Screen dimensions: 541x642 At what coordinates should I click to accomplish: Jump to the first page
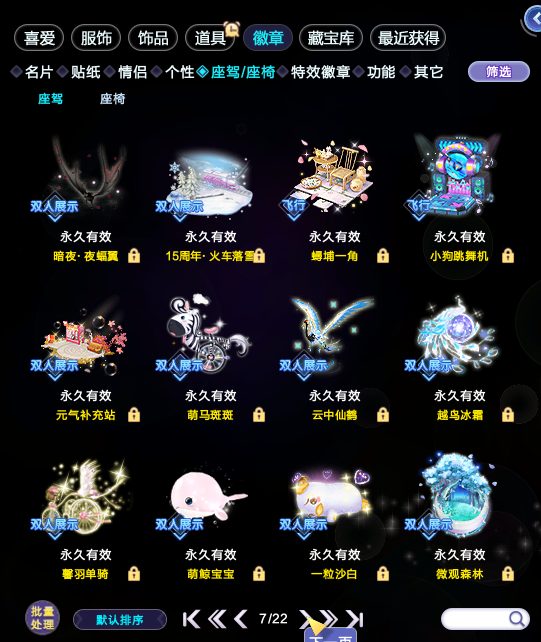[191, 619]
